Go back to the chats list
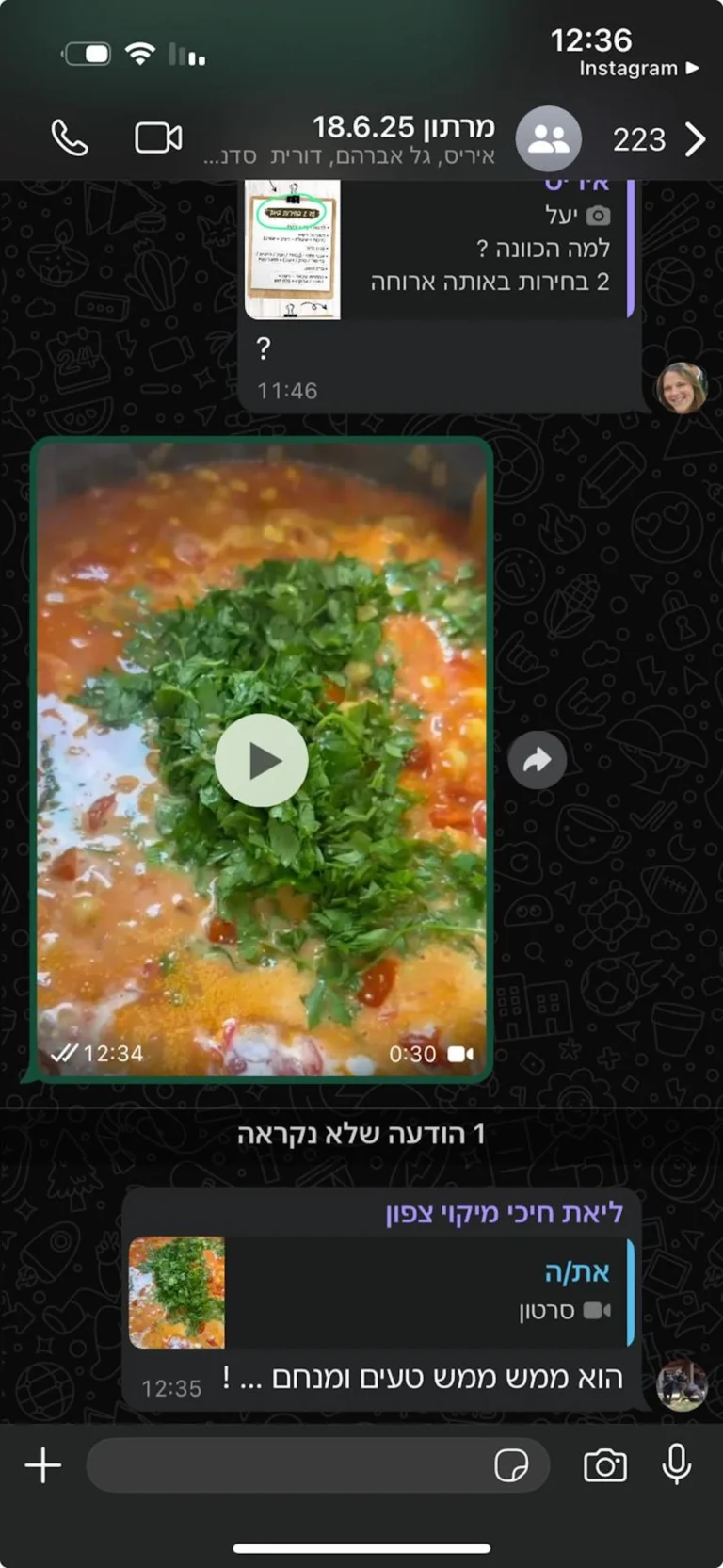 [x=695, y=139]
